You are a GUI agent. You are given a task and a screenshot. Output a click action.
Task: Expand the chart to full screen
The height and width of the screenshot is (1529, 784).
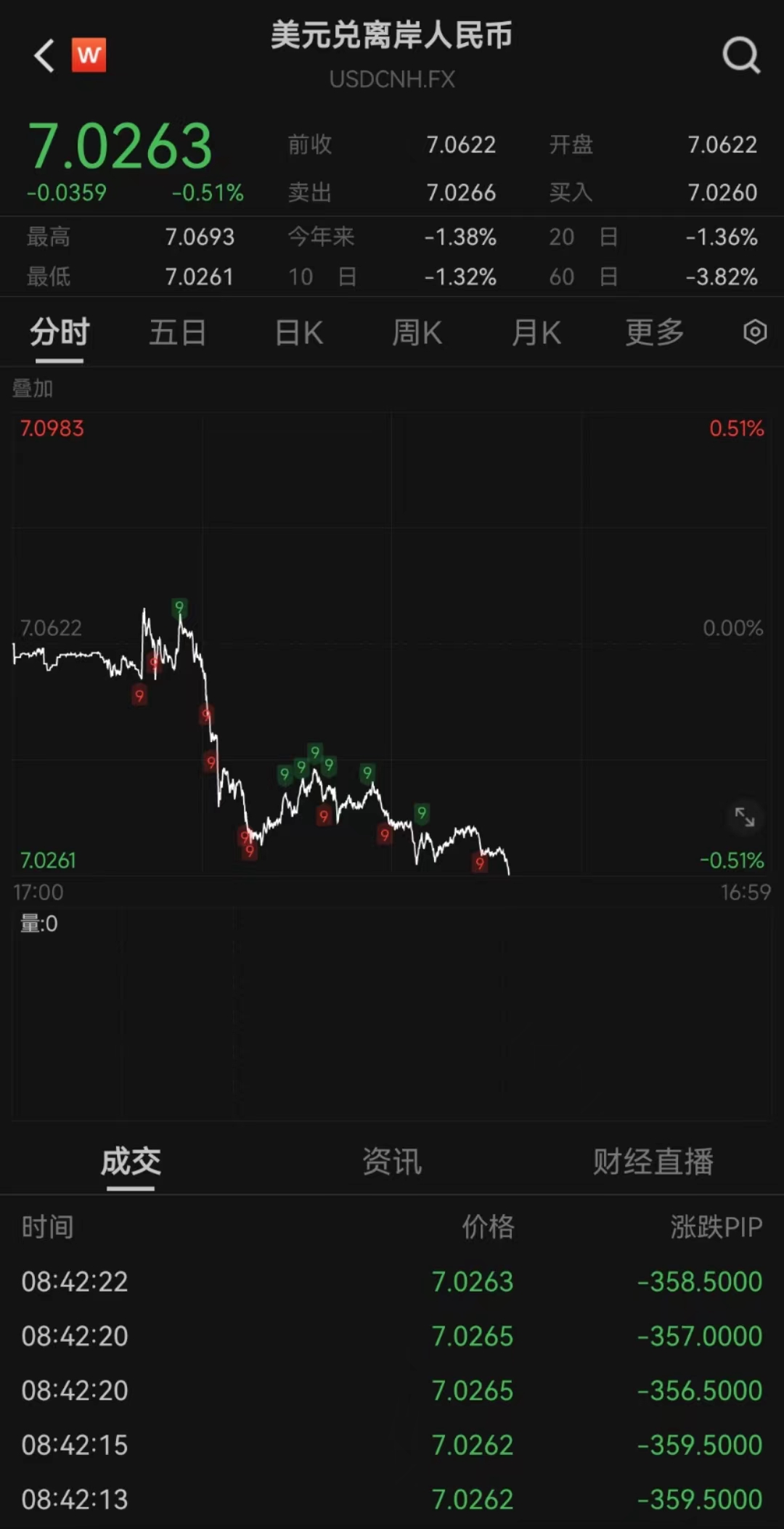click(745, 817)
